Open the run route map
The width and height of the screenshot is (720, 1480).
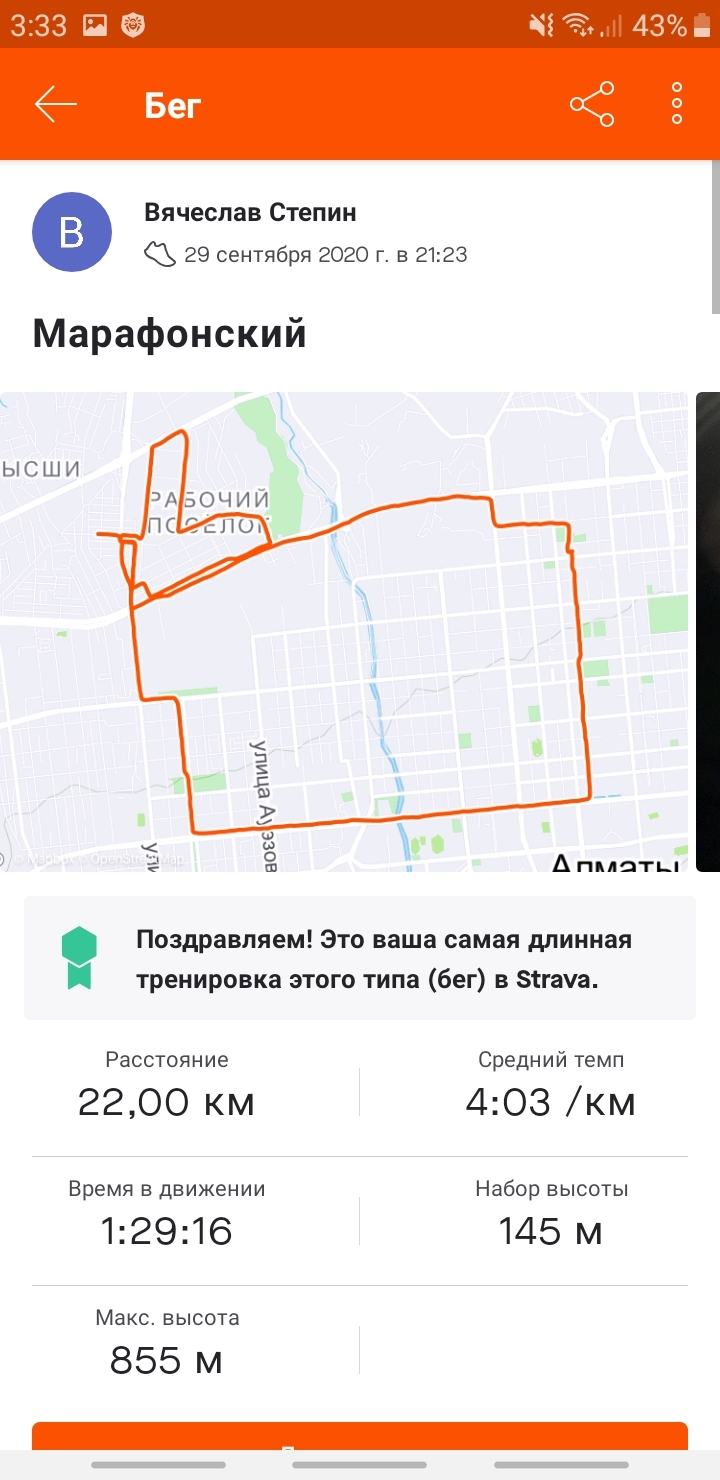tap(344, 632)
